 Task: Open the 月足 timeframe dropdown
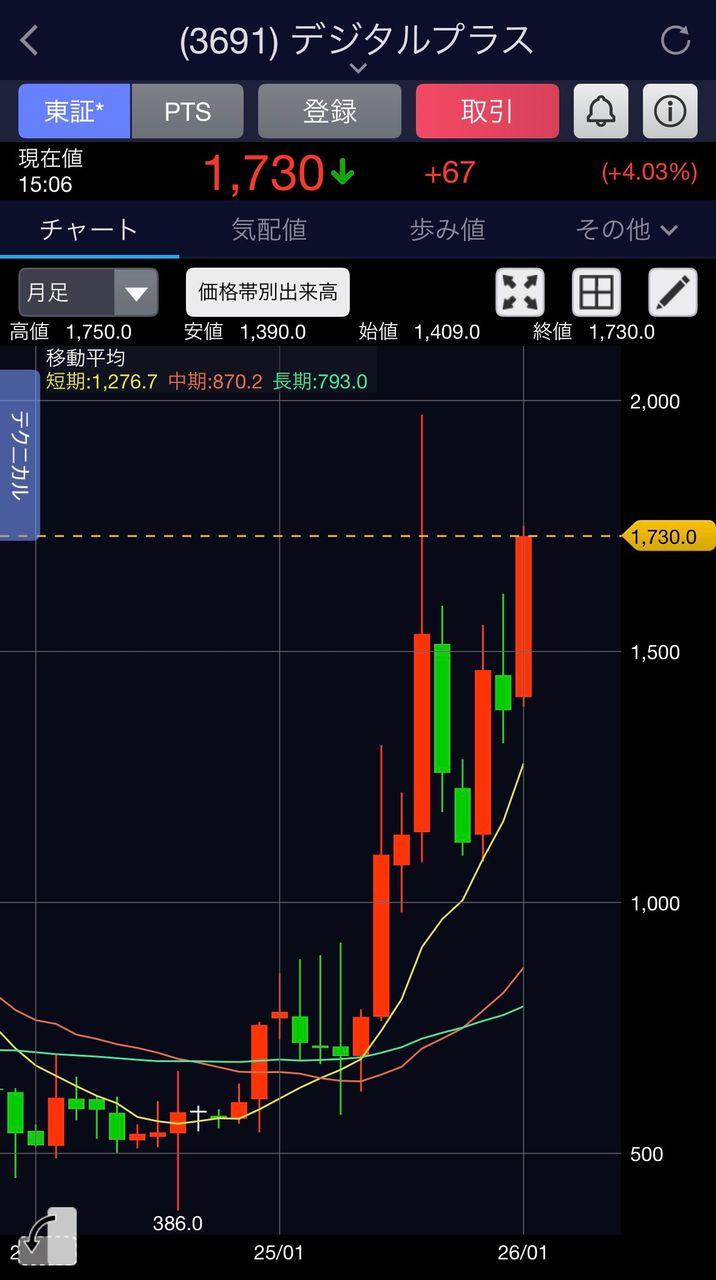click(88, 293)
